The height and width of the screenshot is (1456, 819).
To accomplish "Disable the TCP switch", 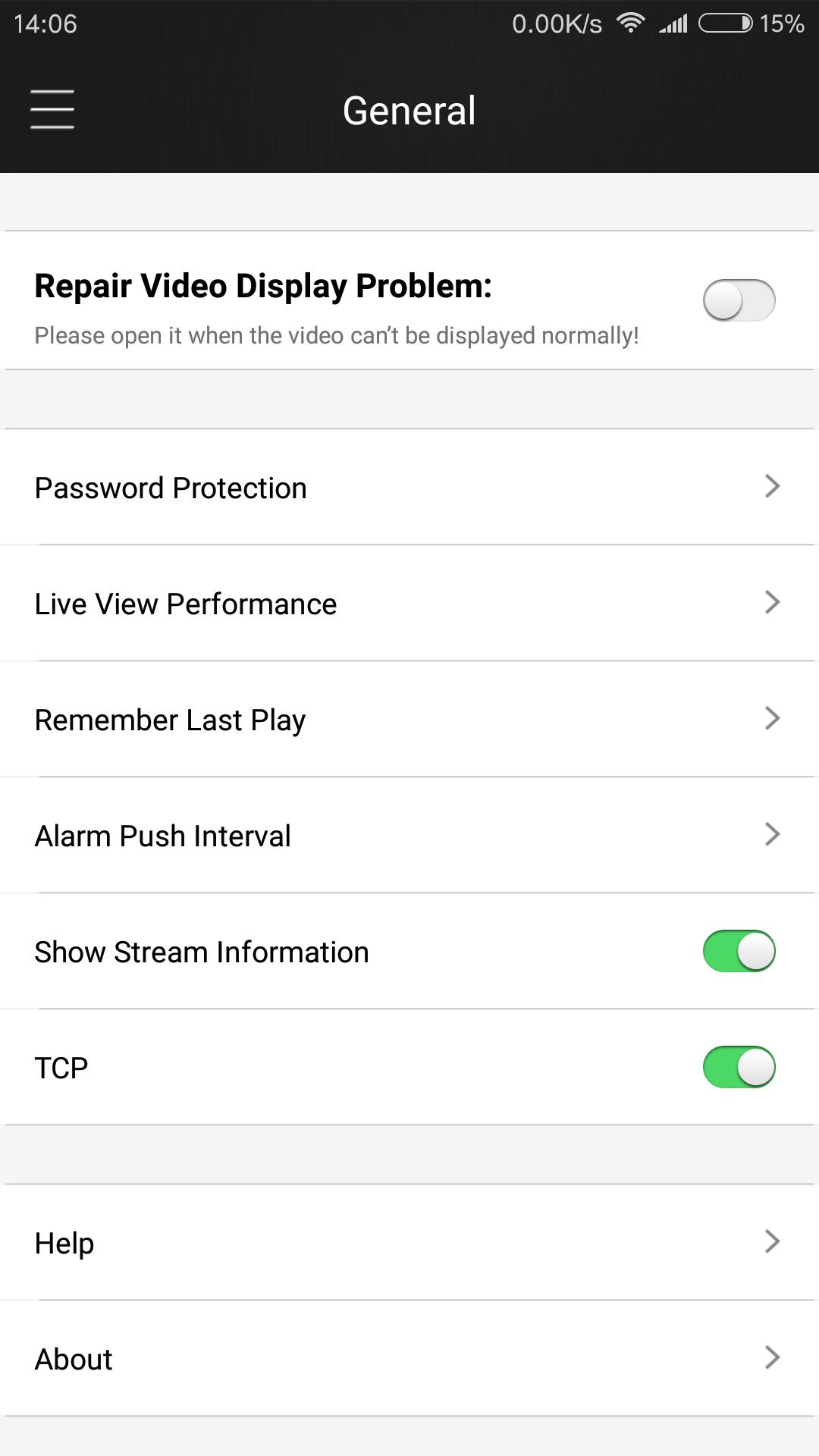I will click(739, 1067).
